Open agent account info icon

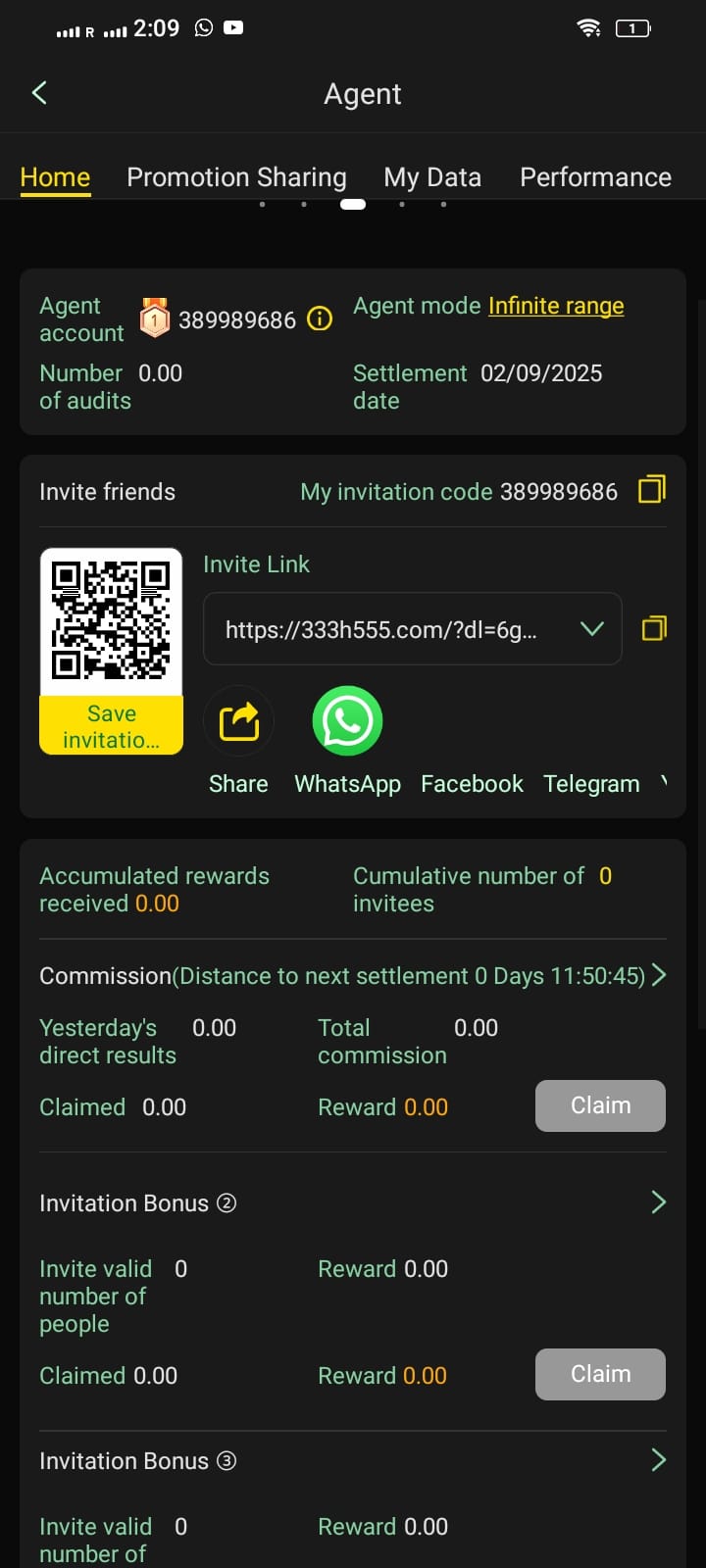pos(320,319)
